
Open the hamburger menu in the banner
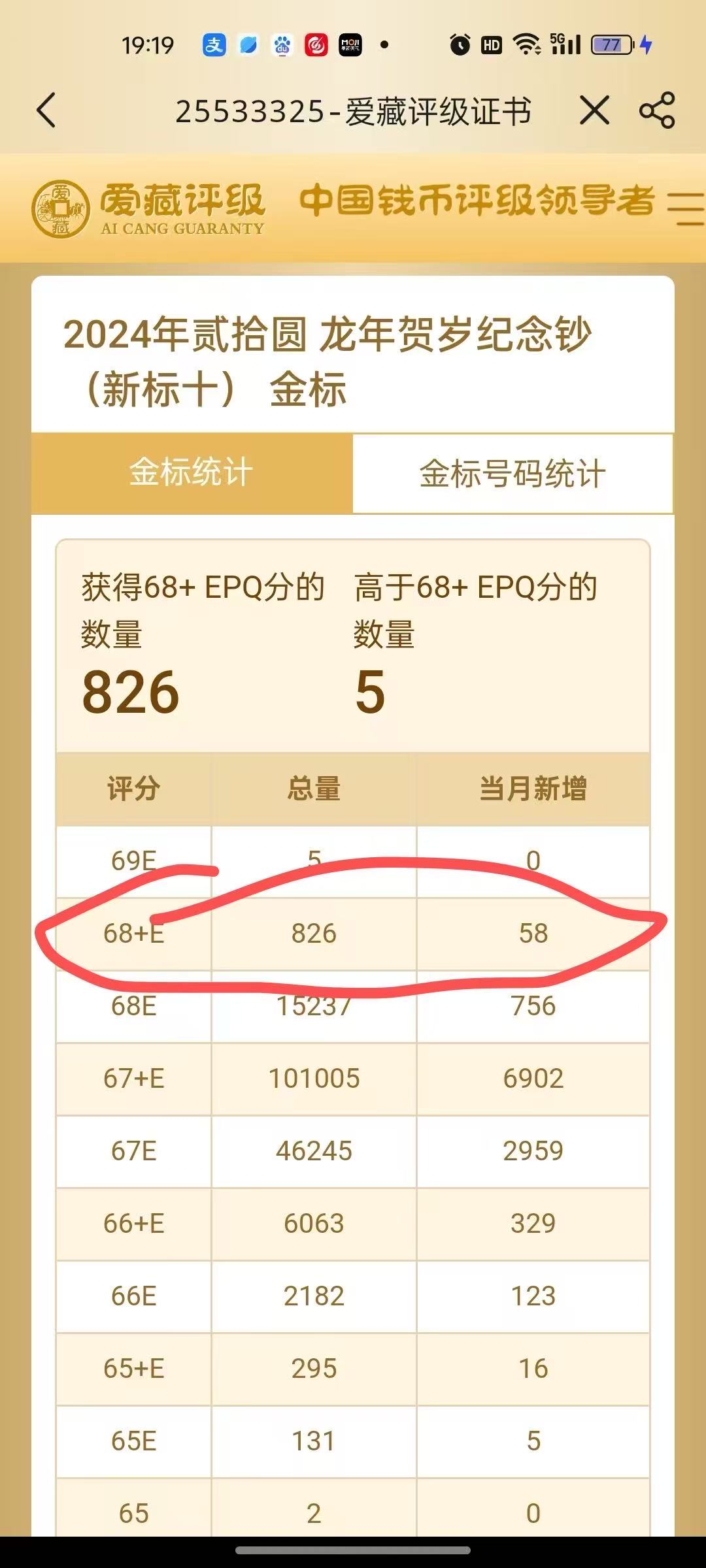[686, 209]
